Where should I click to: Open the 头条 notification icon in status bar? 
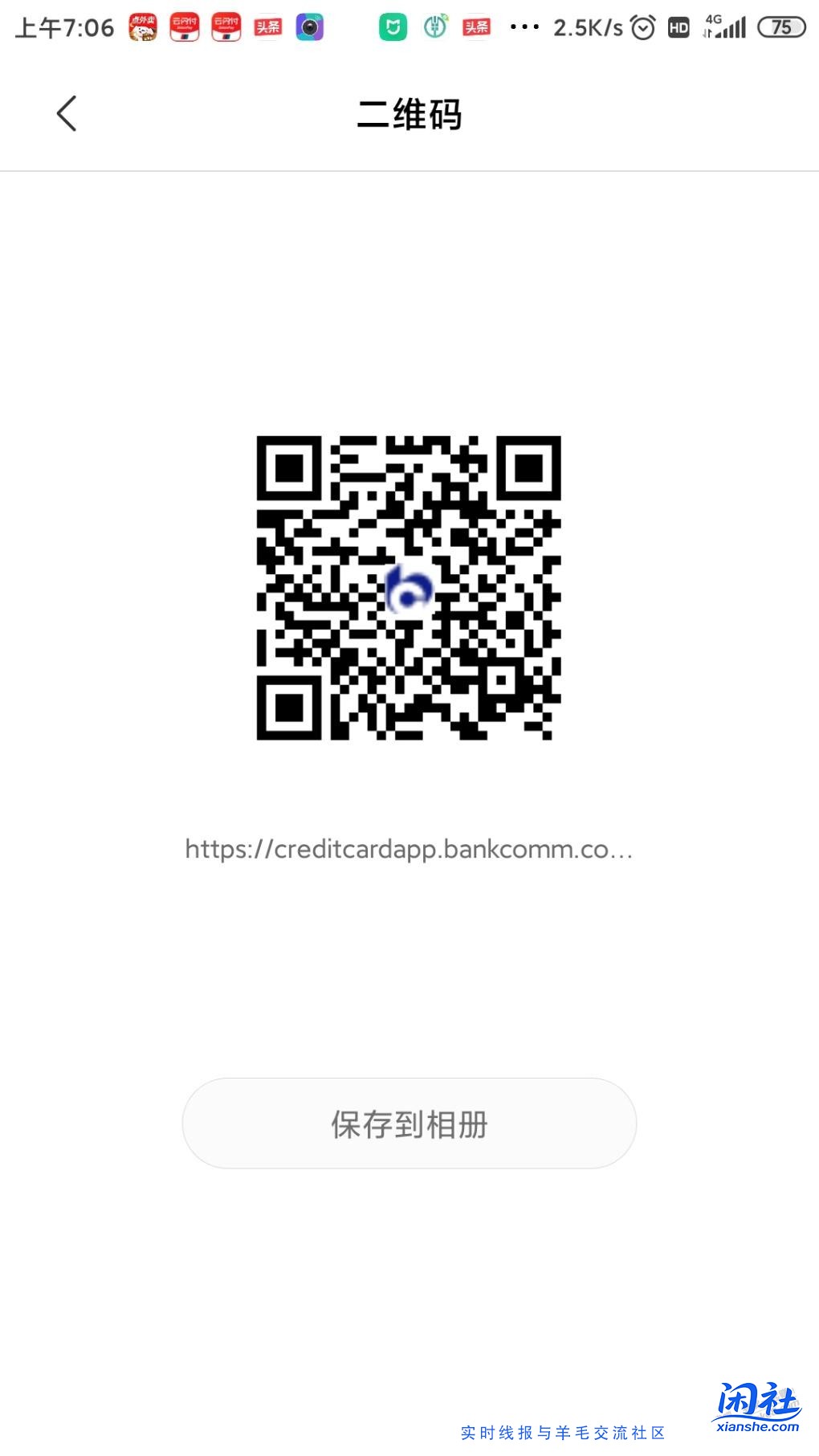click(x=268, y=27)
